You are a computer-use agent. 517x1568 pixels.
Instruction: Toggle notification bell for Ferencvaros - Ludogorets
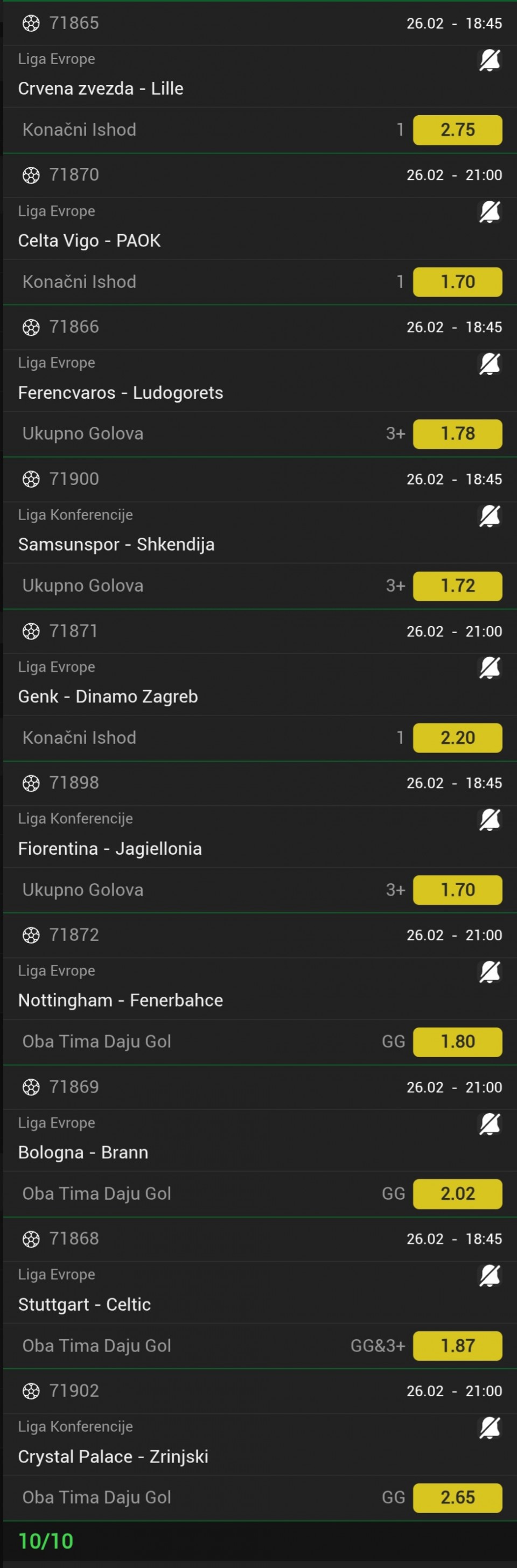(490, 363)
